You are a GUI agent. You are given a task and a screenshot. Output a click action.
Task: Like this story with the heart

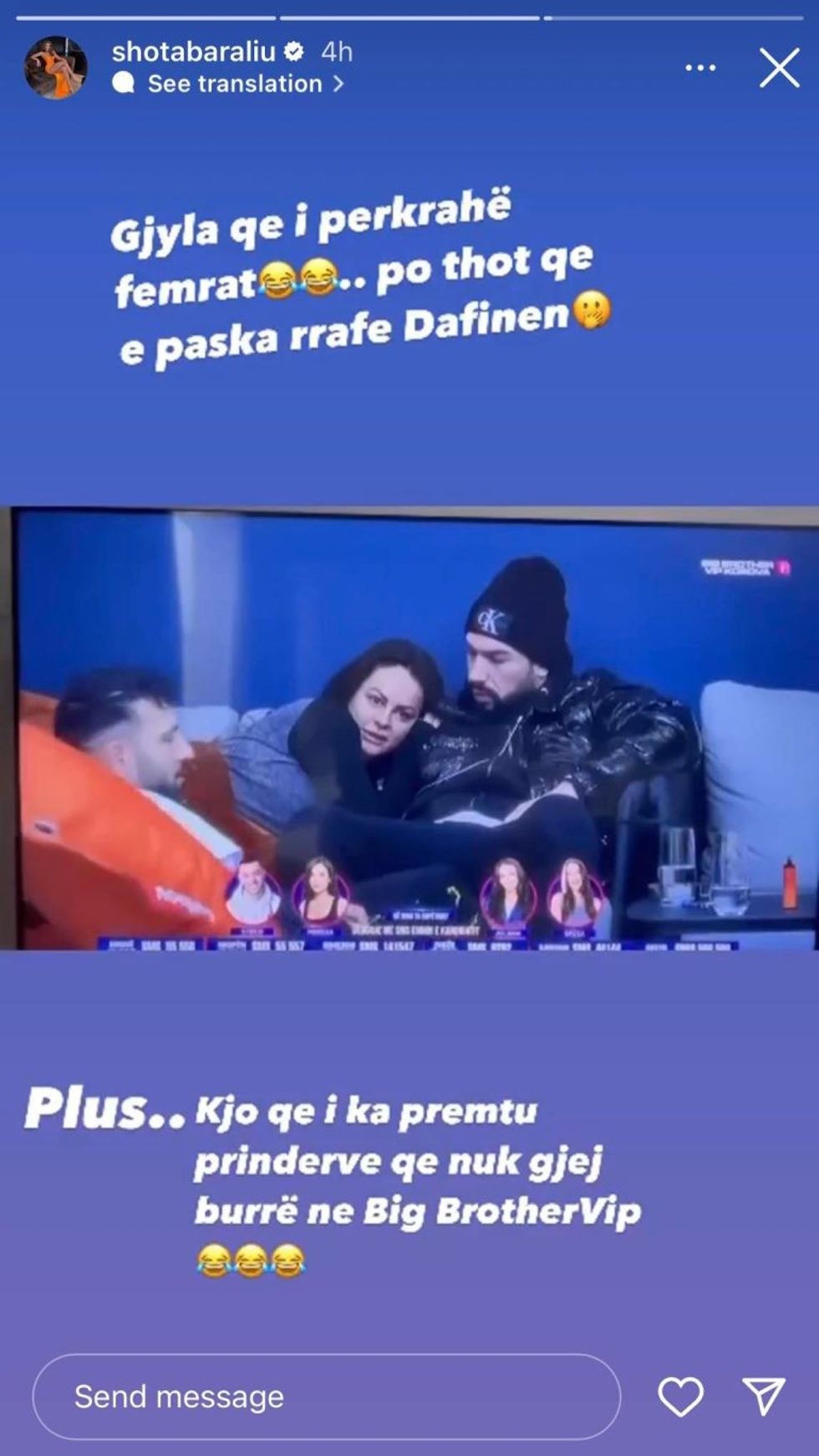click(x=680, y=1397)
